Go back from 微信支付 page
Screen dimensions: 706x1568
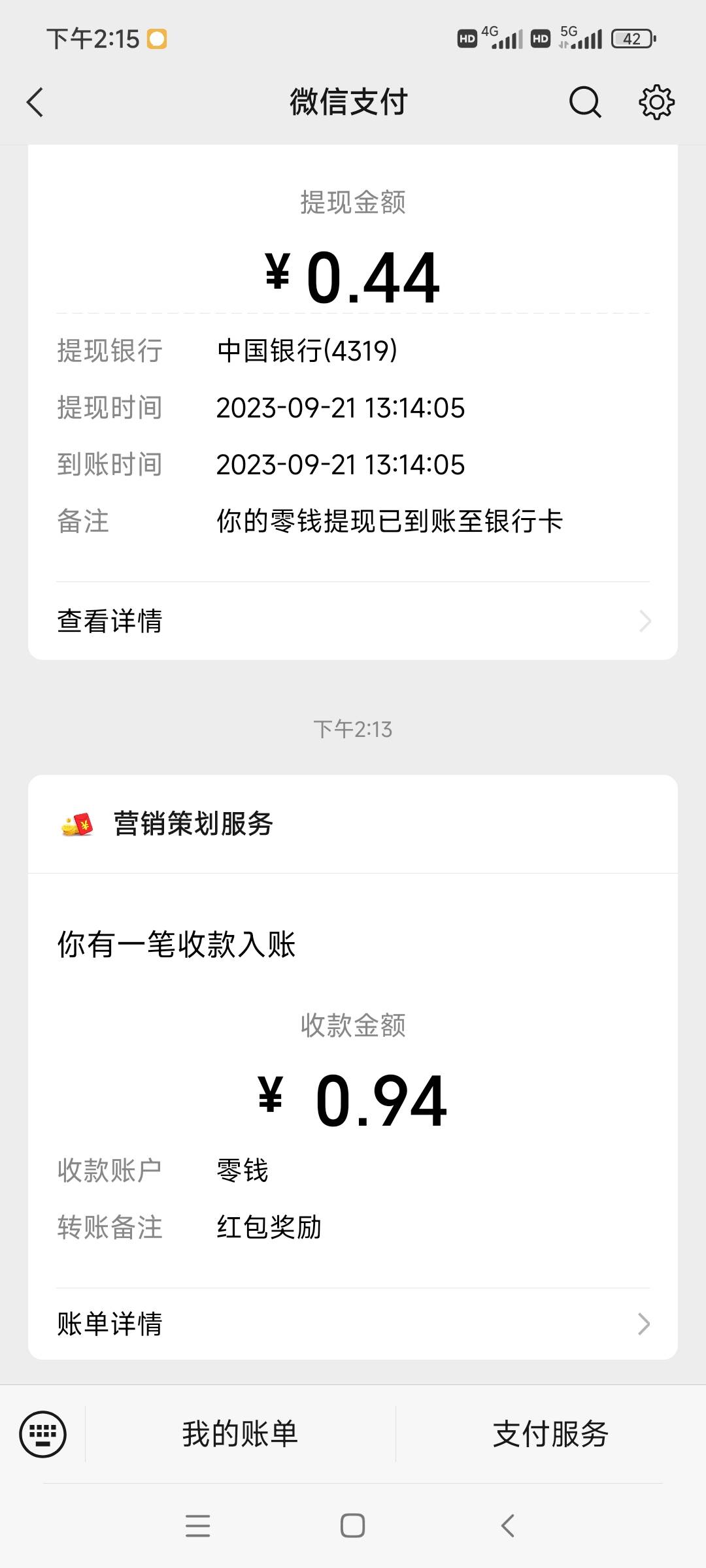click(35, 103)
